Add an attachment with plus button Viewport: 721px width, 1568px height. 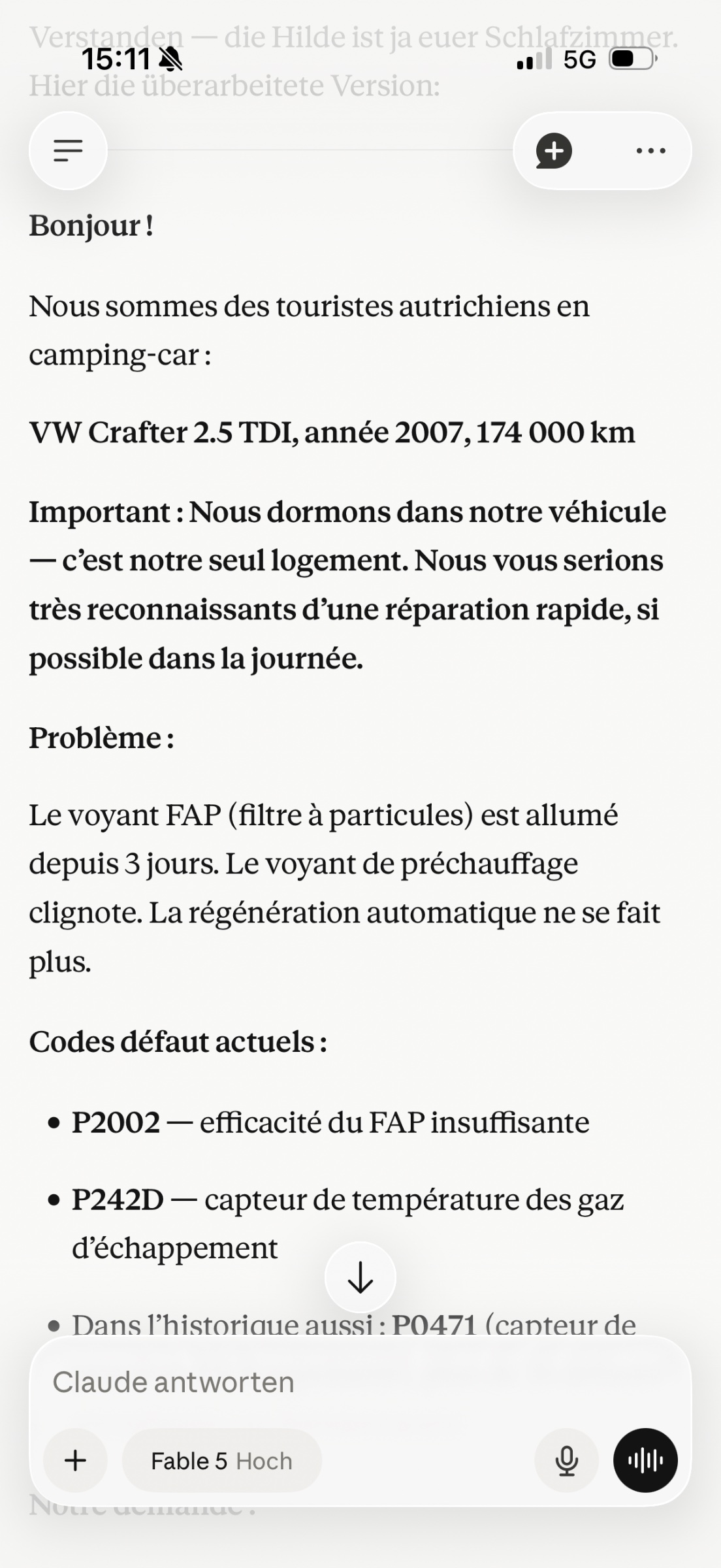[x=76, y=1461]
